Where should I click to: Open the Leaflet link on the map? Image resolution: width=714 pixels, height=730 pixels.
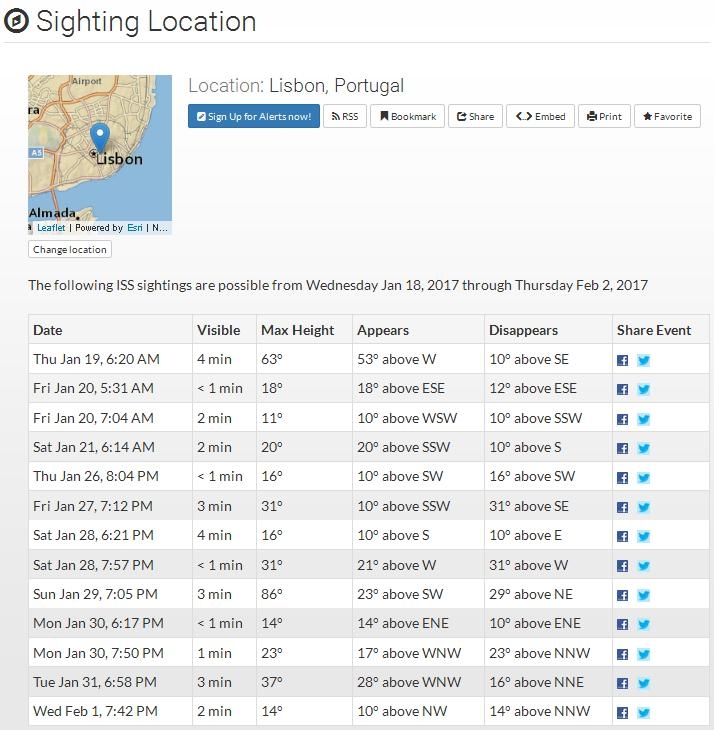[51, 228]
